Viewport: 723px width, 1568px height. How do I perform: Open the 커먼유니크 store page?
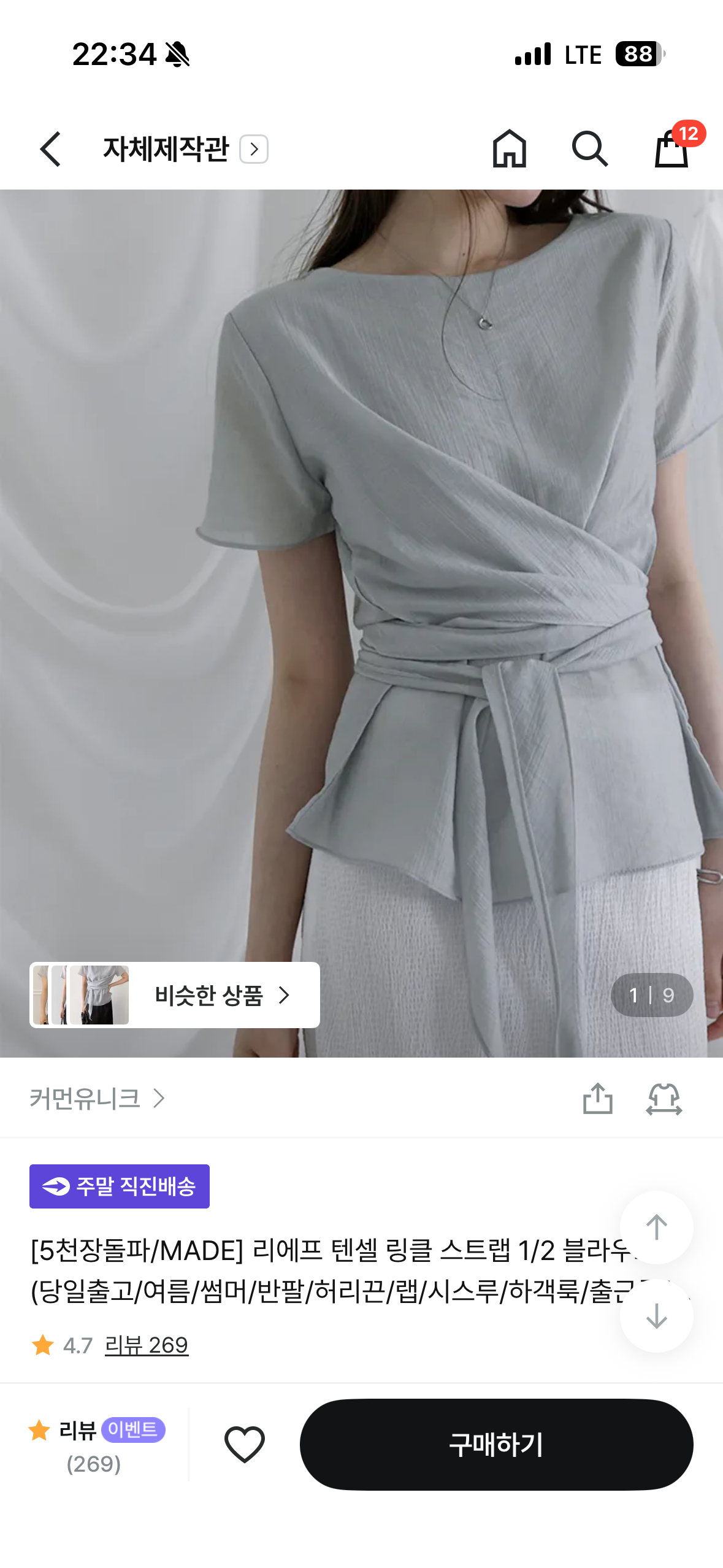pos(97,1098)
